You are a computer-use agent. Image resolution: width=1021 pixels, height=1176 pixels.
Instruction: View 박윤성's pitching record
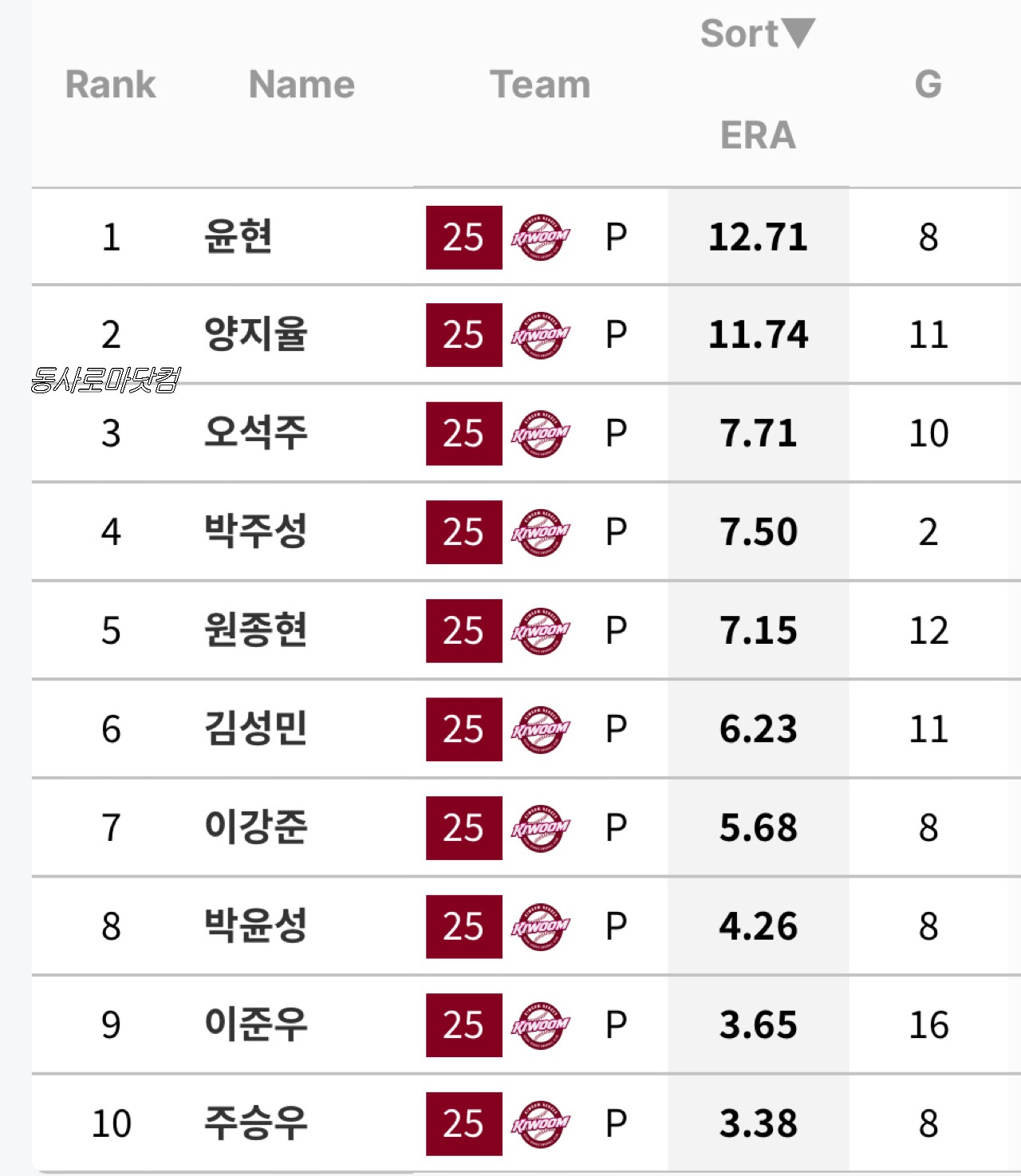click(255, 926)
